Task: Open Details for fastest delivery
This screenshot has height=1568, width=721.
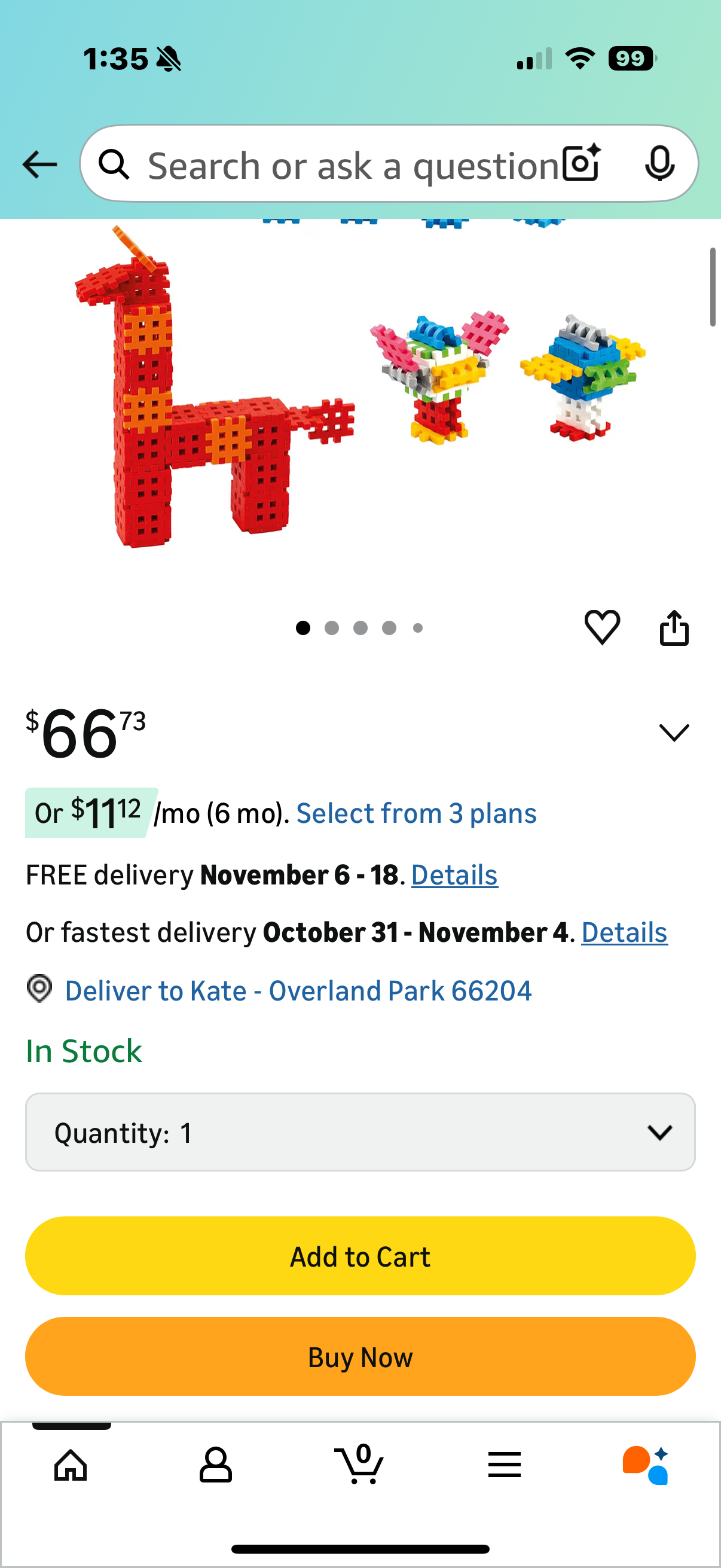Action: point(624,932)
